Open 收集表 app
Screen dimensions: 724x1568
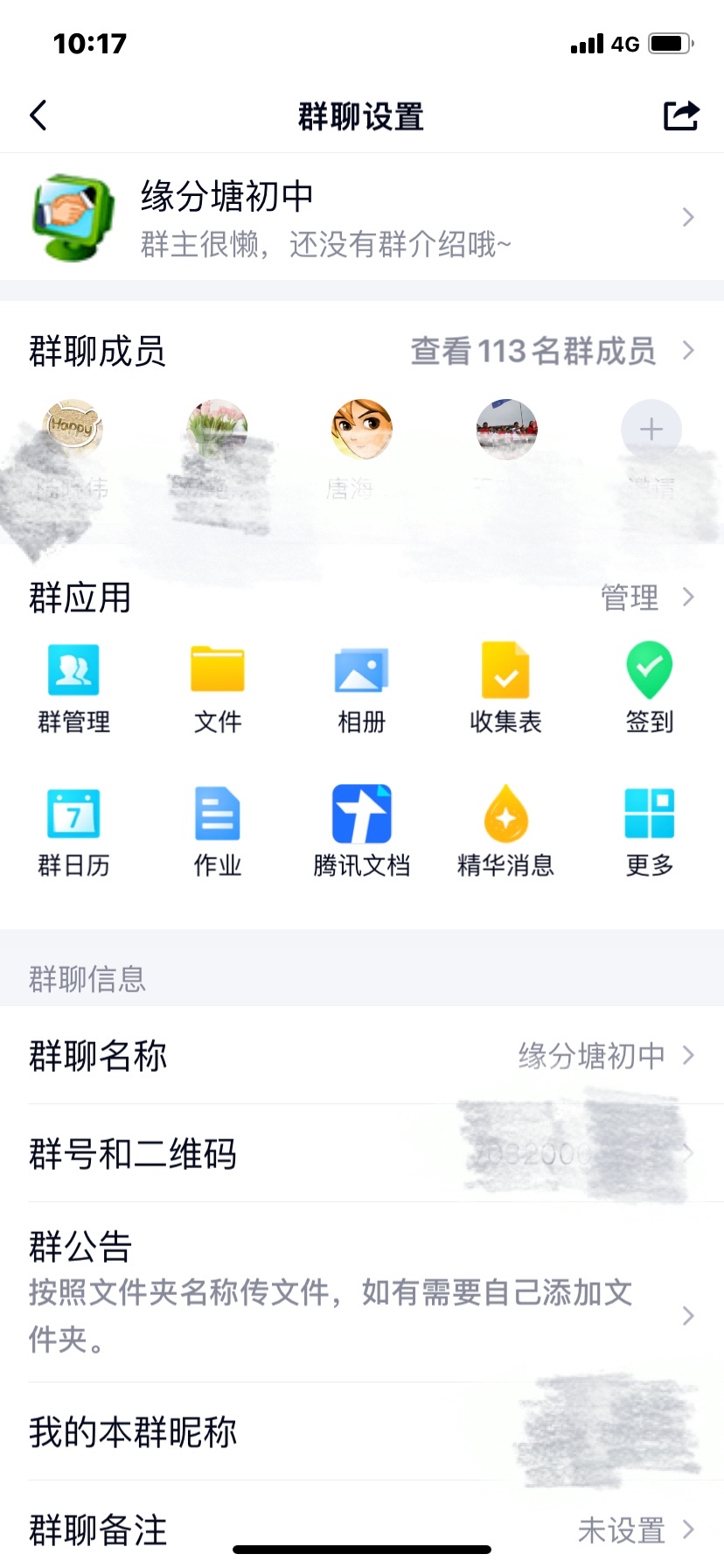tap(505, 687)
